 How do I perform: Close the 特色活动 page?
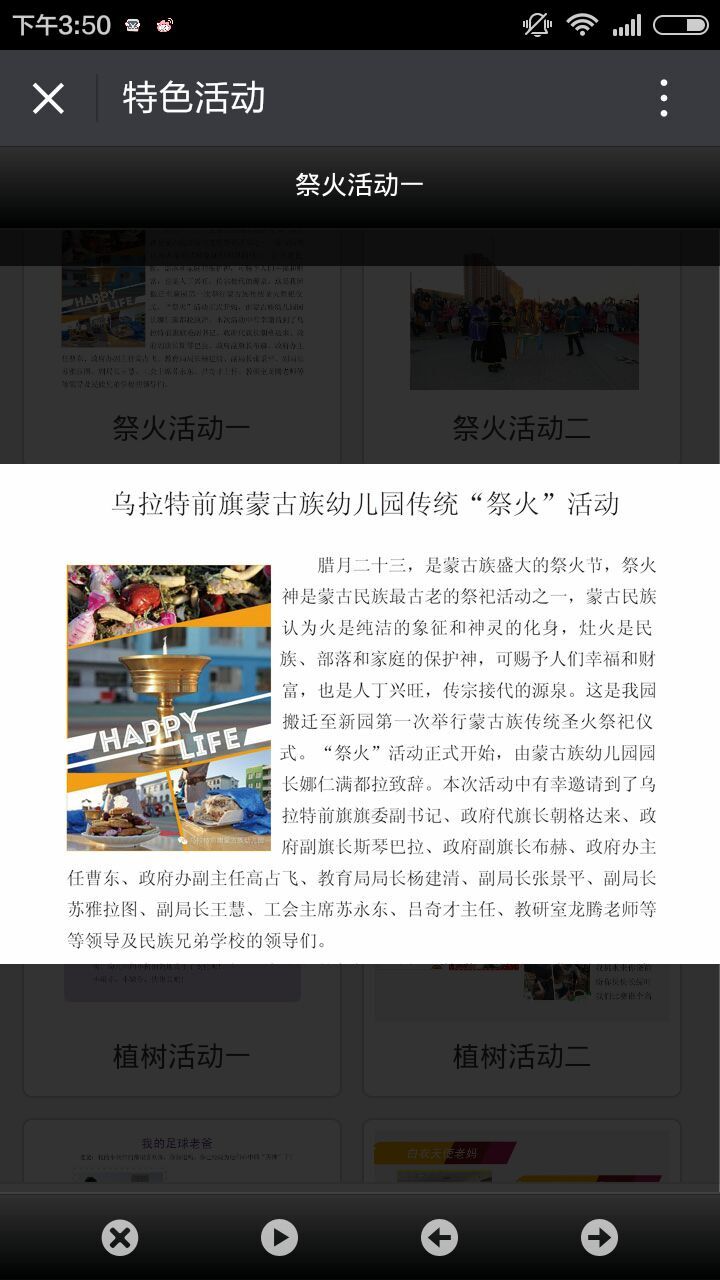pos(48,98)
